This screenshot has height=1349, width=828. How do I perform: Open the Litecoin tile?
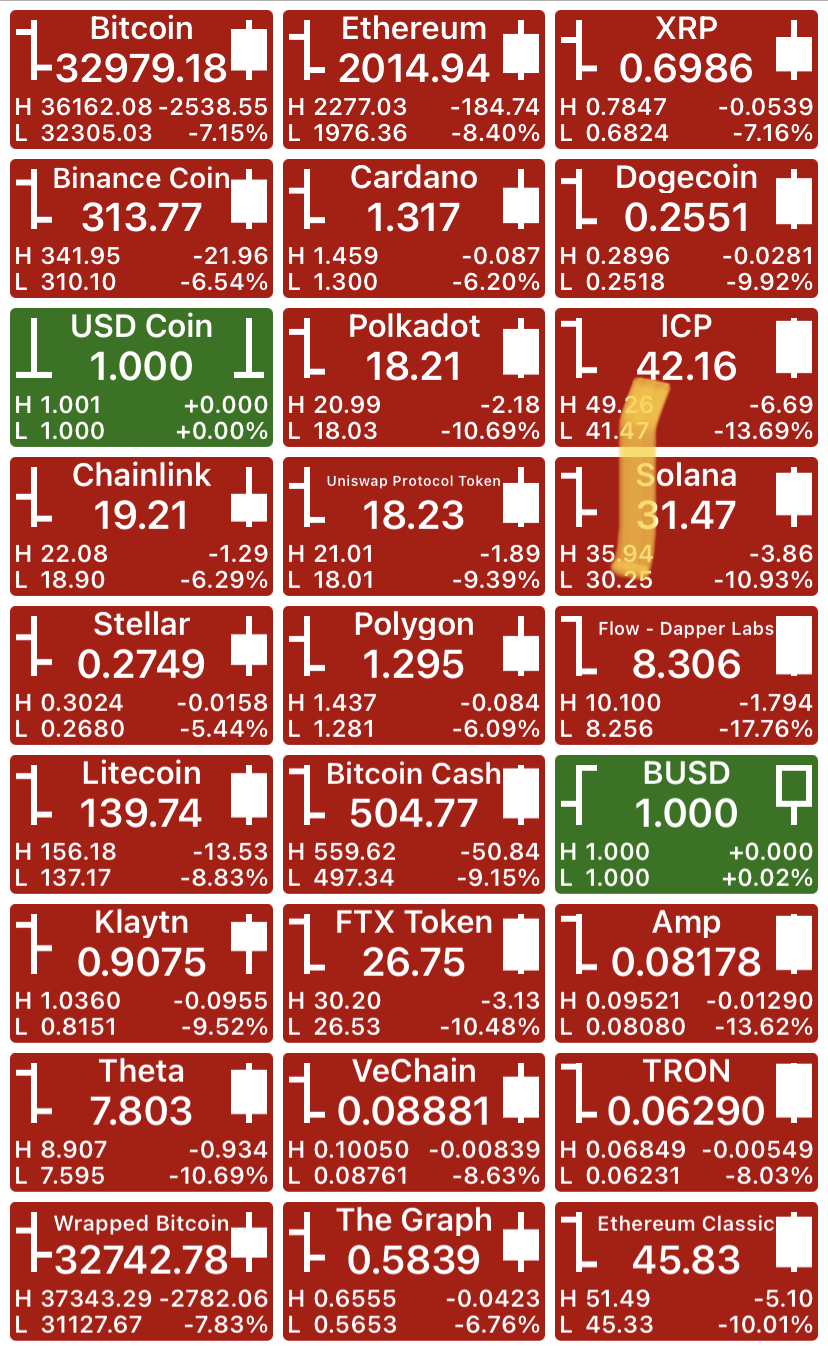click(141, 824)
